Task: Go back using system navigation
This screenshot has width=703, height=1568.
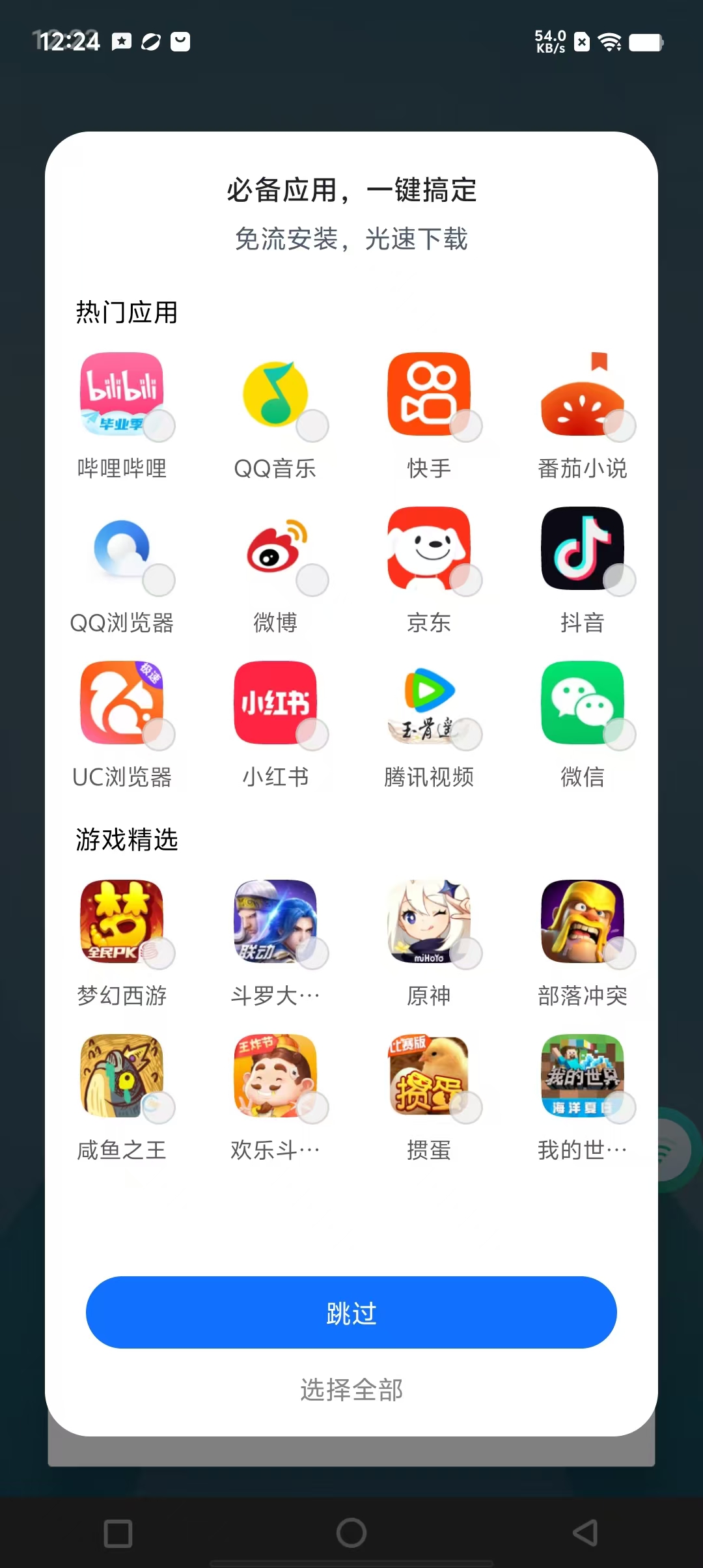Action: pyautogui.click(x=585, y=1533)
